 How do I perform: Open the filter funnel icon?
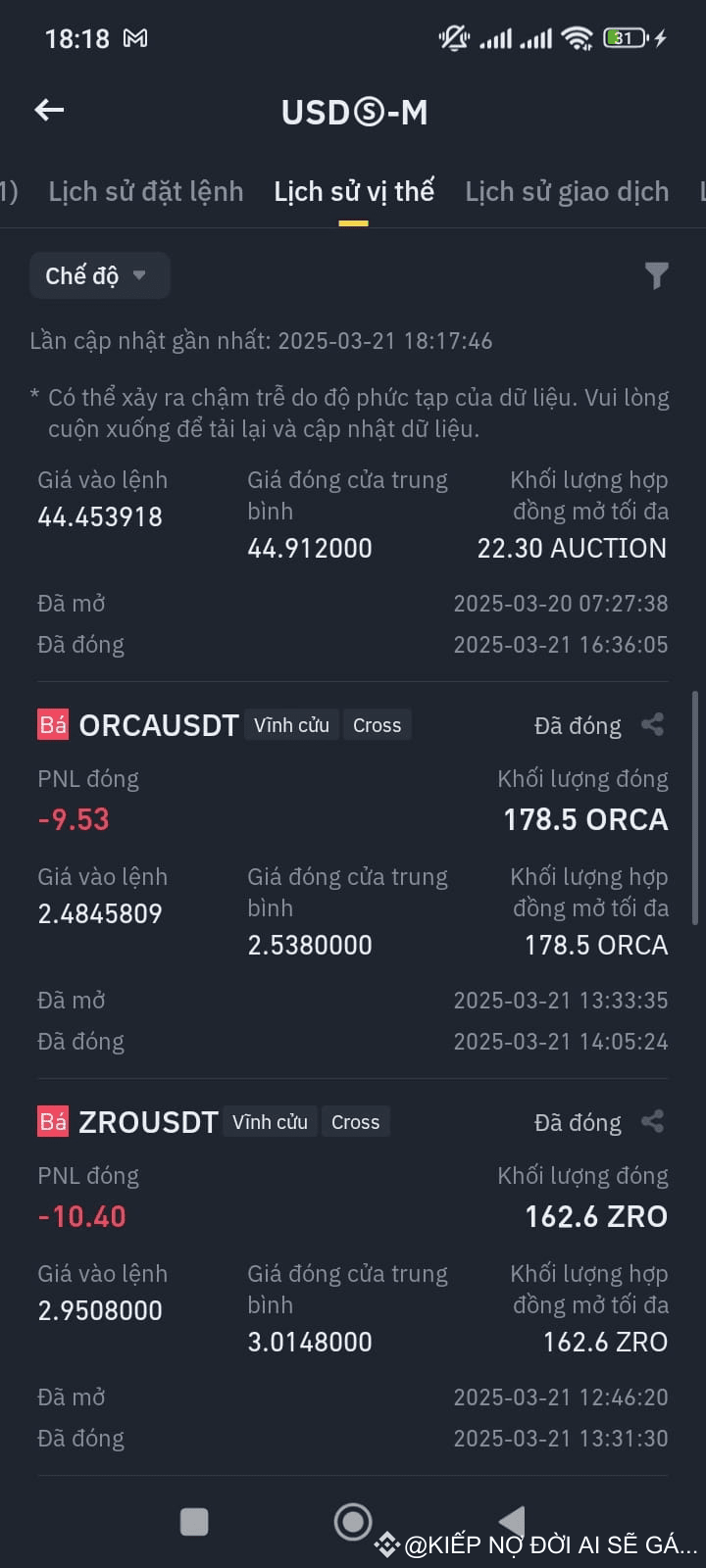point(657,276)
